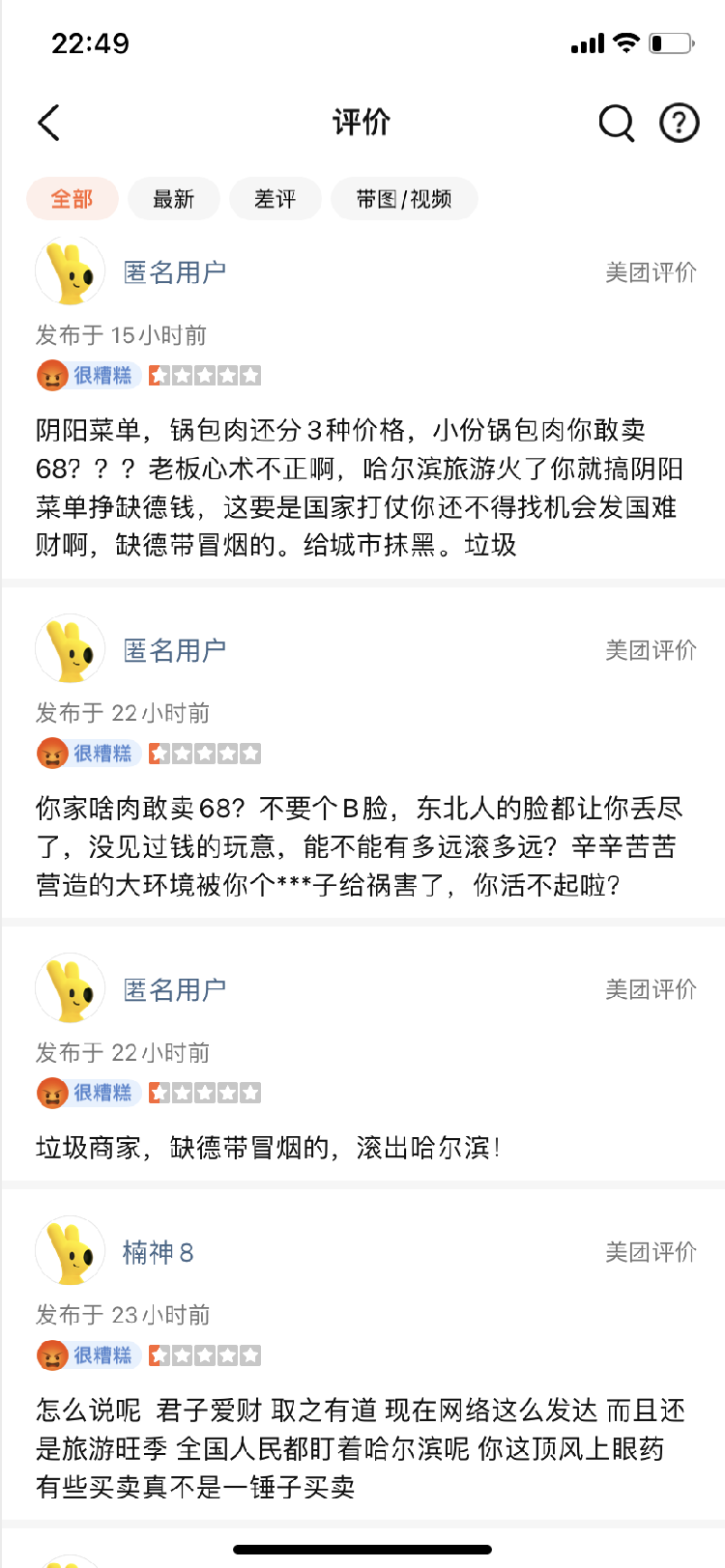Select the 差评 filter
725x1568 pixels.
pos(275,198)
